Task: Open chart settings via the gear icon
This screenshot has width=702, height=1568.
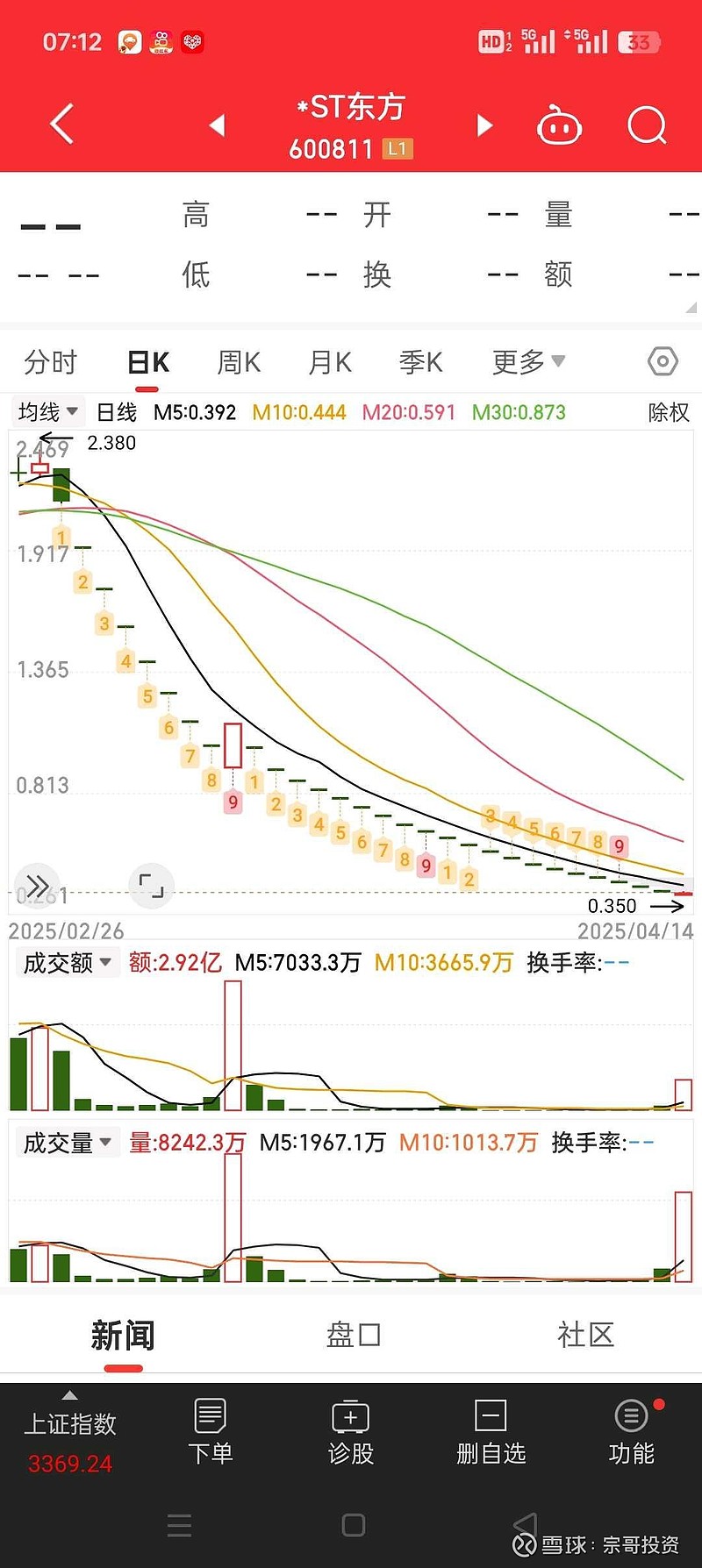Action: pyautogui.click(x=663, y=361)
